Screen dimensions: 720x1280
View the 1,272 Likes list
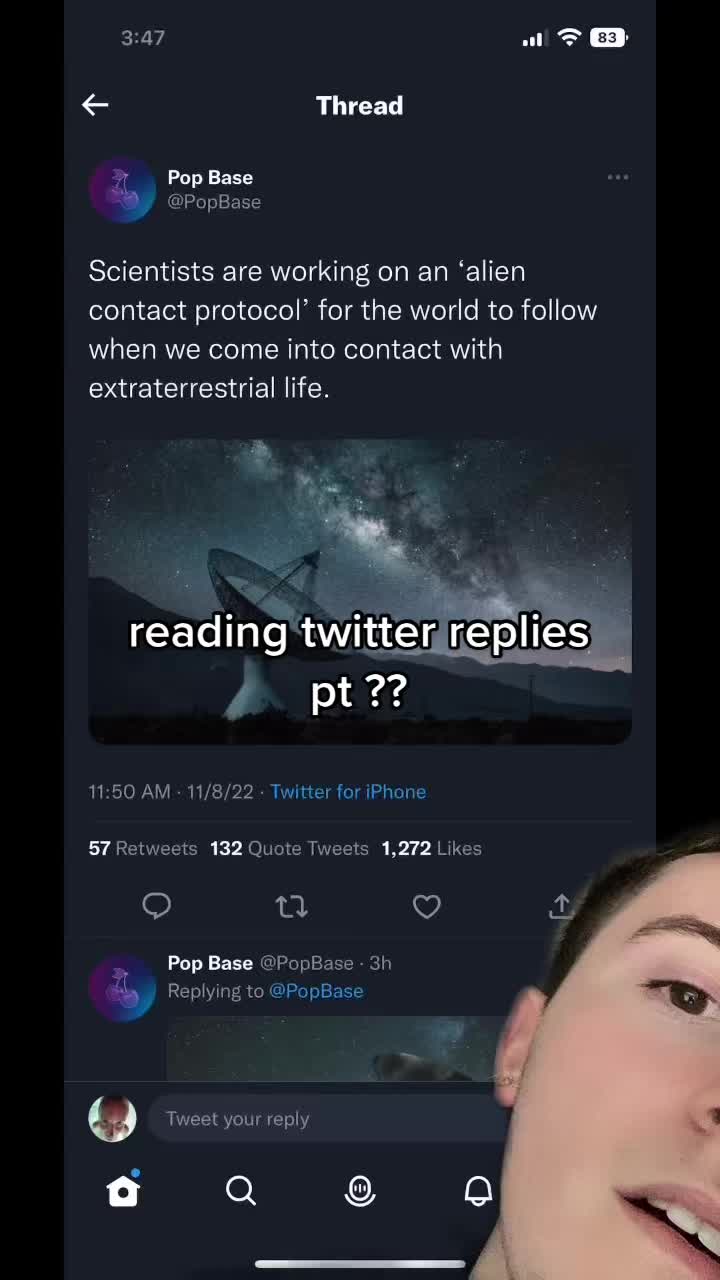[x=431, y=848]
